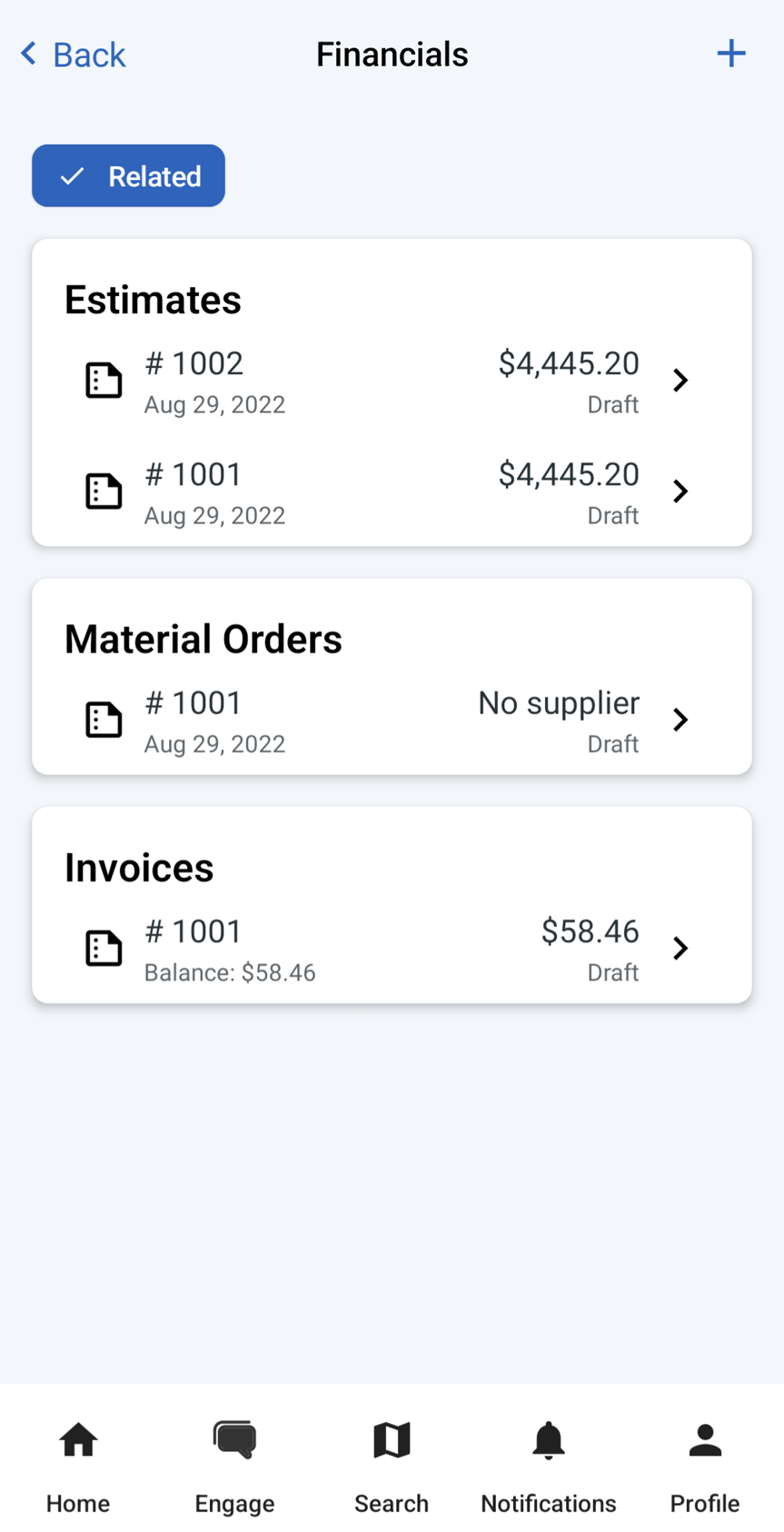Toggle the Related filter chip

[x=128, y=175]
